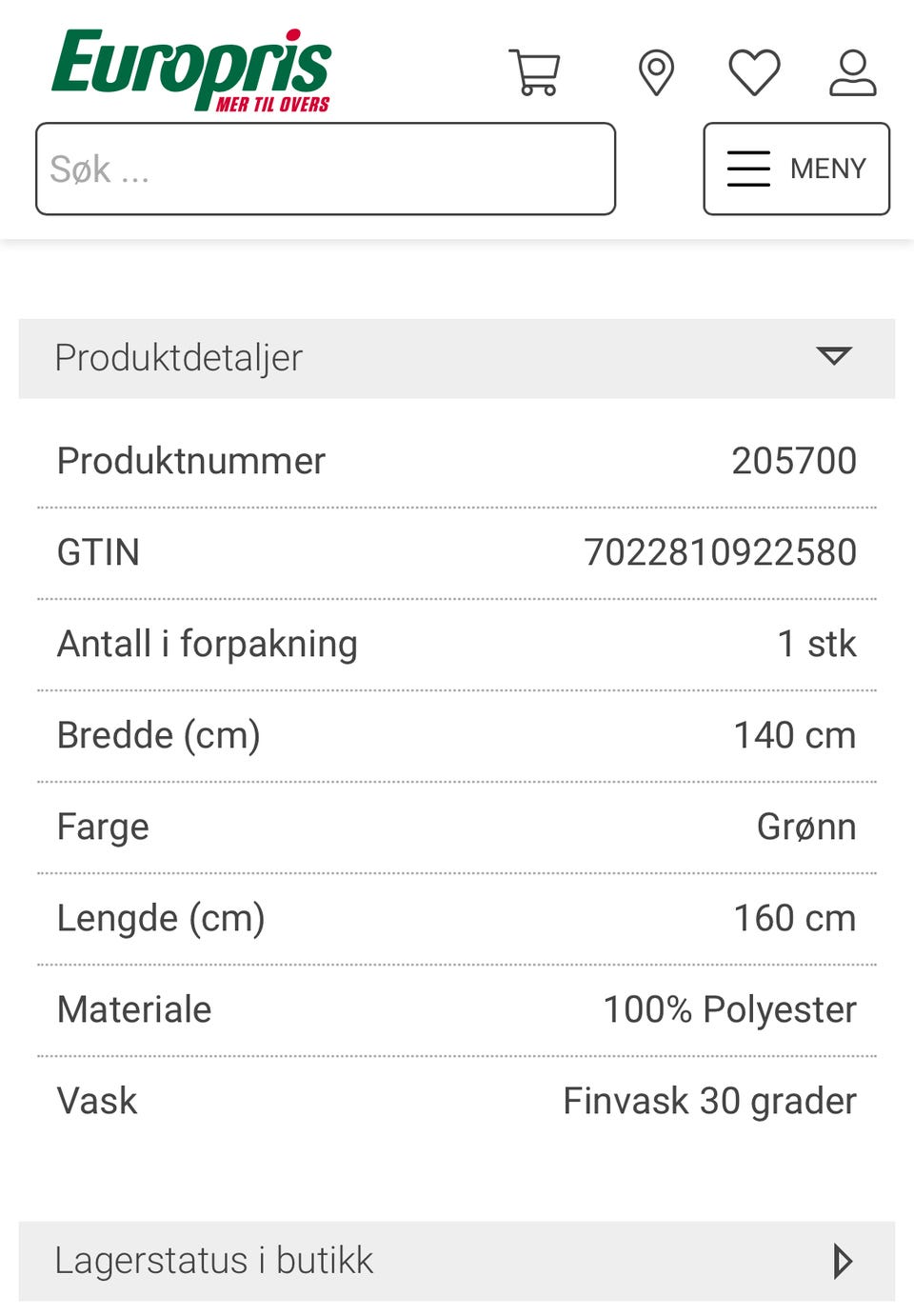Open the account profile icon
914x1316 pixels.
tap(855, 72)
